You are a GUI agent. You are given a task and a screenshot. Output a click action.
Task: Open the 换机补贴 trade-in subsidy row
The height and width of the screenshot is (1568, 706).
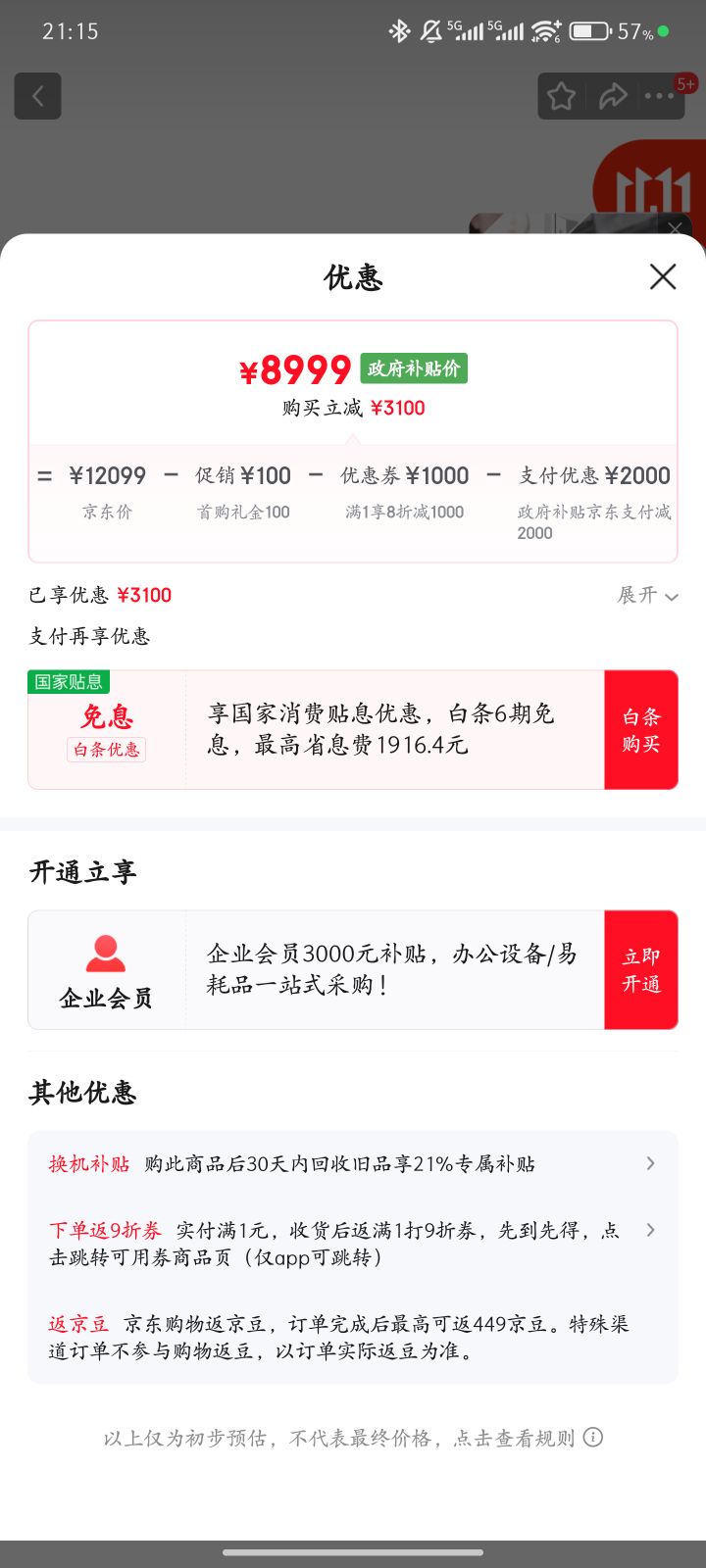pos(353,1164)
